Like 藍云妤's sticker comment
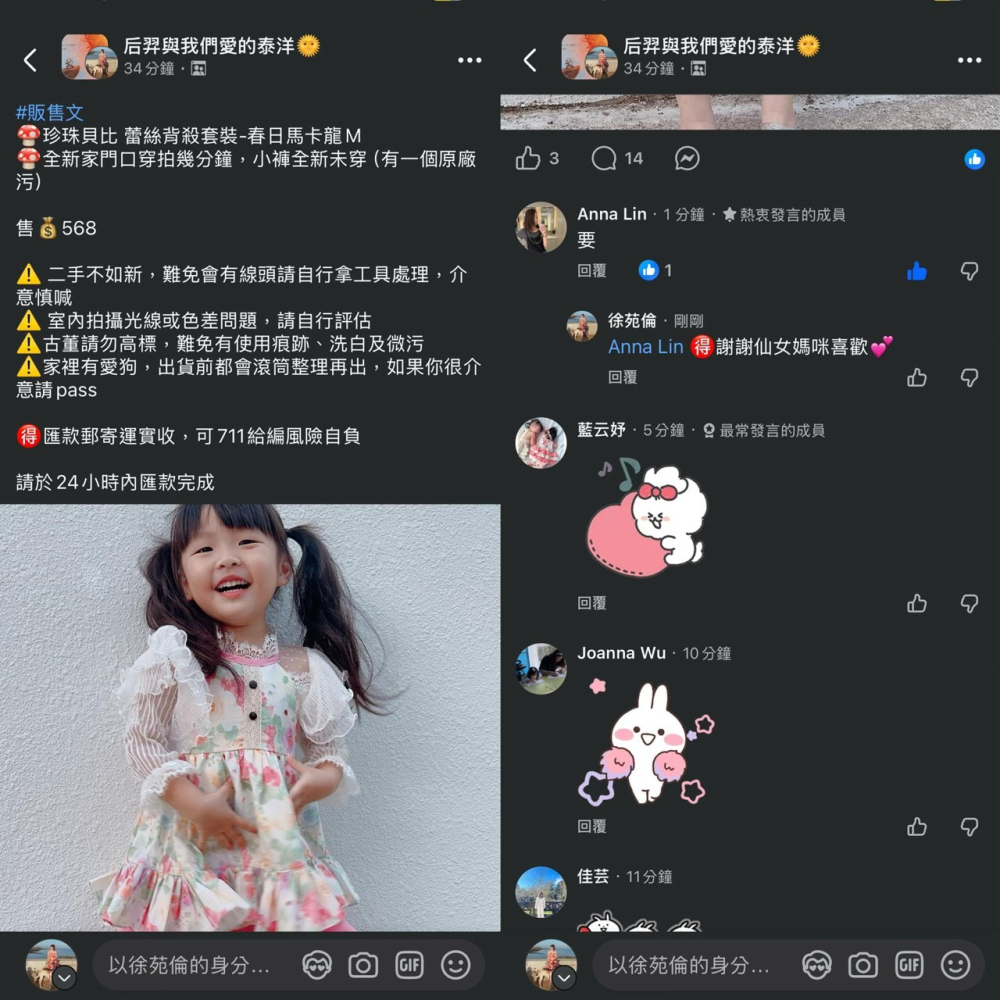 pos(916,603)
